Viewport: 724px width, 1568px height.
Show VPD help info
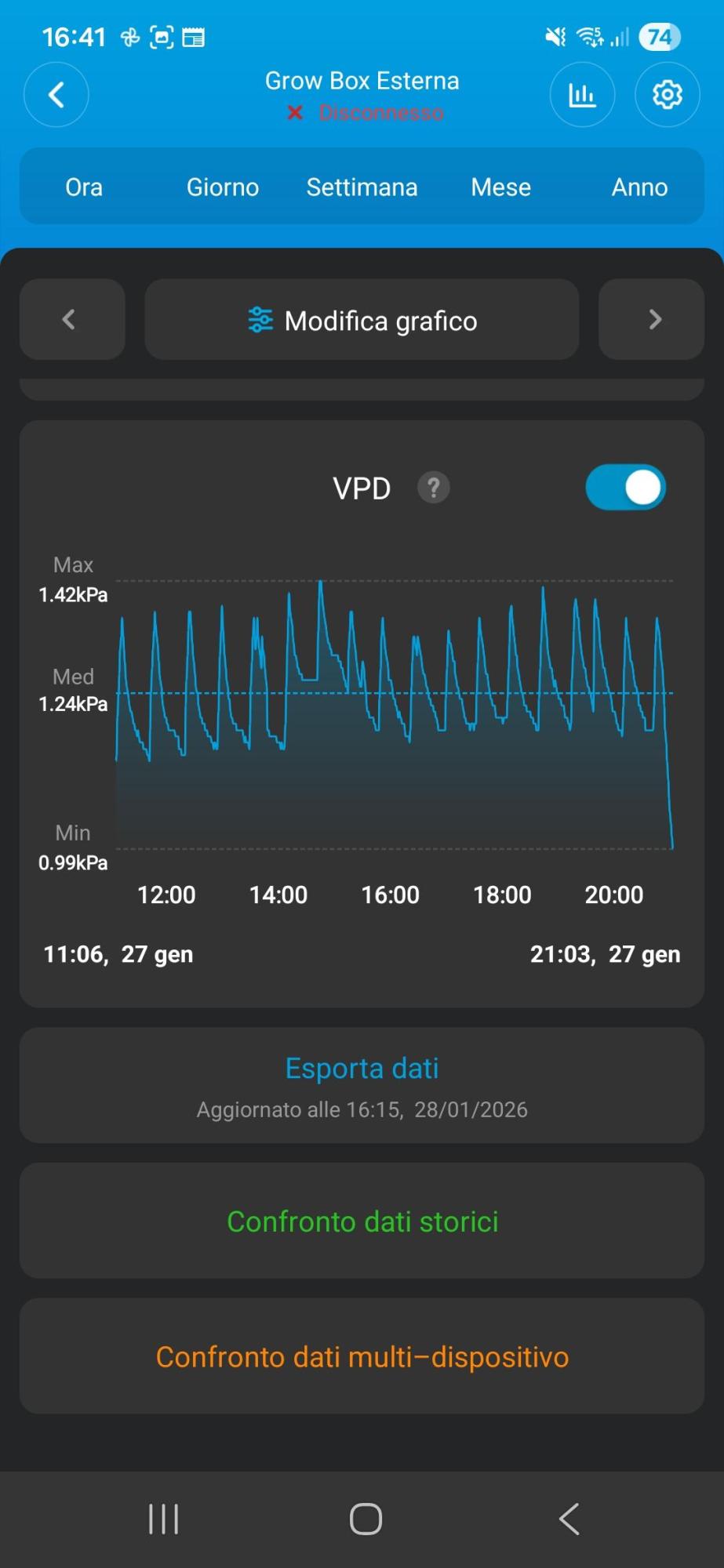(x=433, y=488)
